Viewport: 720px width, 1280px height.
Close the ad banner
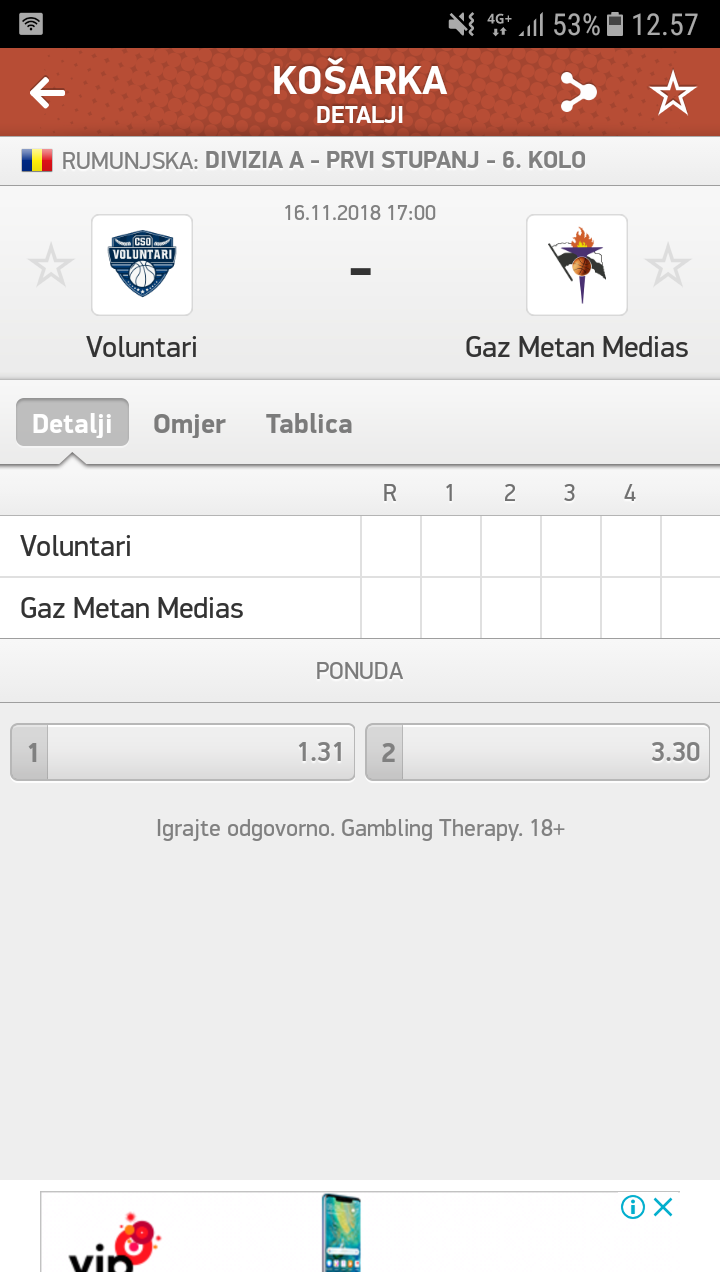663,1207
